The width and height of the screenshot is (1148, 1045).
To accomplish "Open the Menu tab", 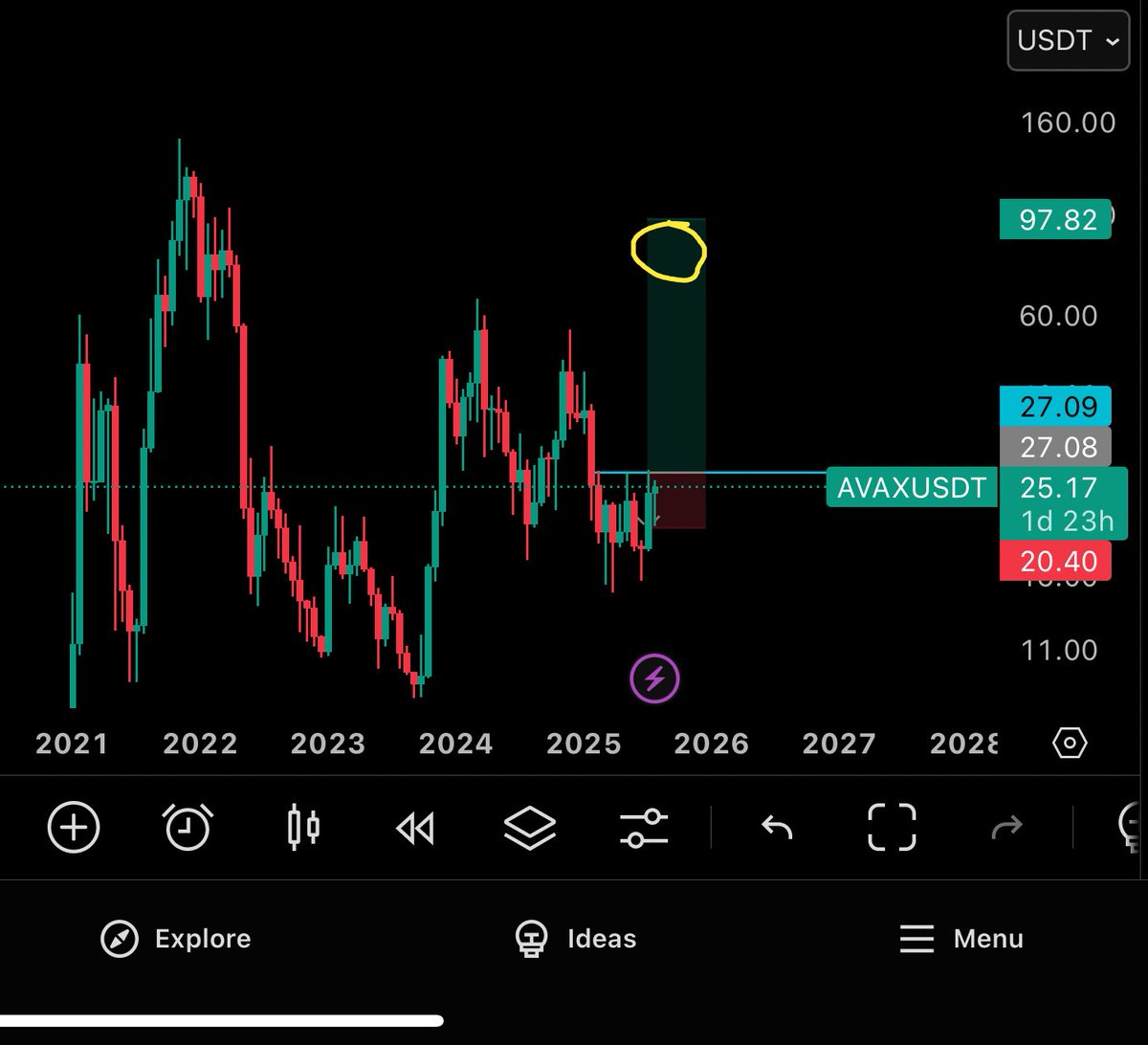I will coord(961,939).
